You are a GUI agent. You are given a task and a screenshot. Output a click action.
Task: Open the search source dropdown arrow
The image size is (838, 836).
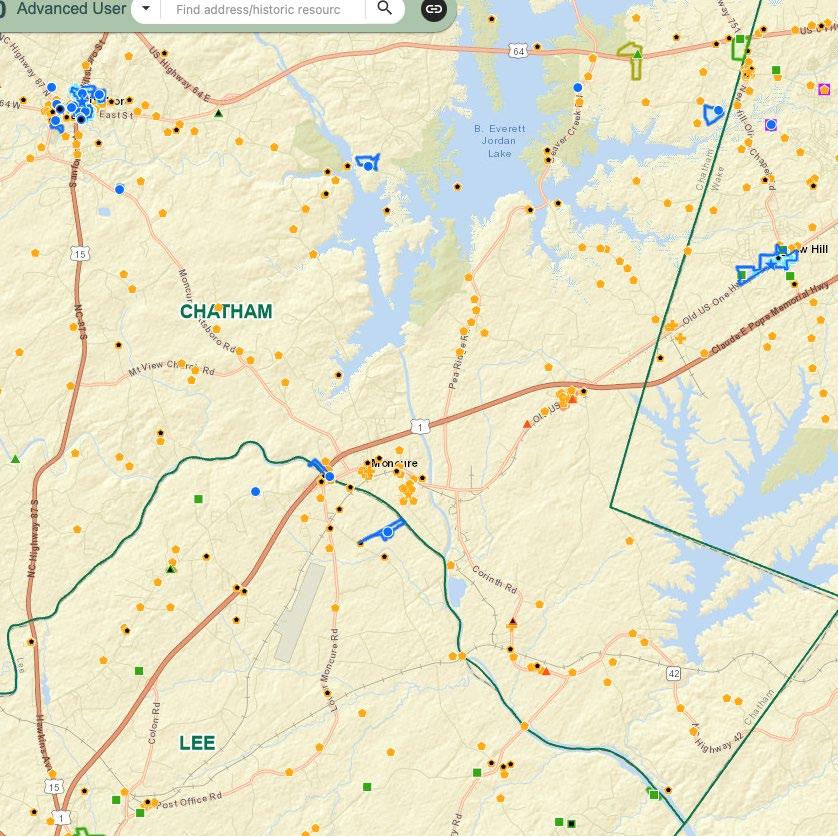click(146, 9)
